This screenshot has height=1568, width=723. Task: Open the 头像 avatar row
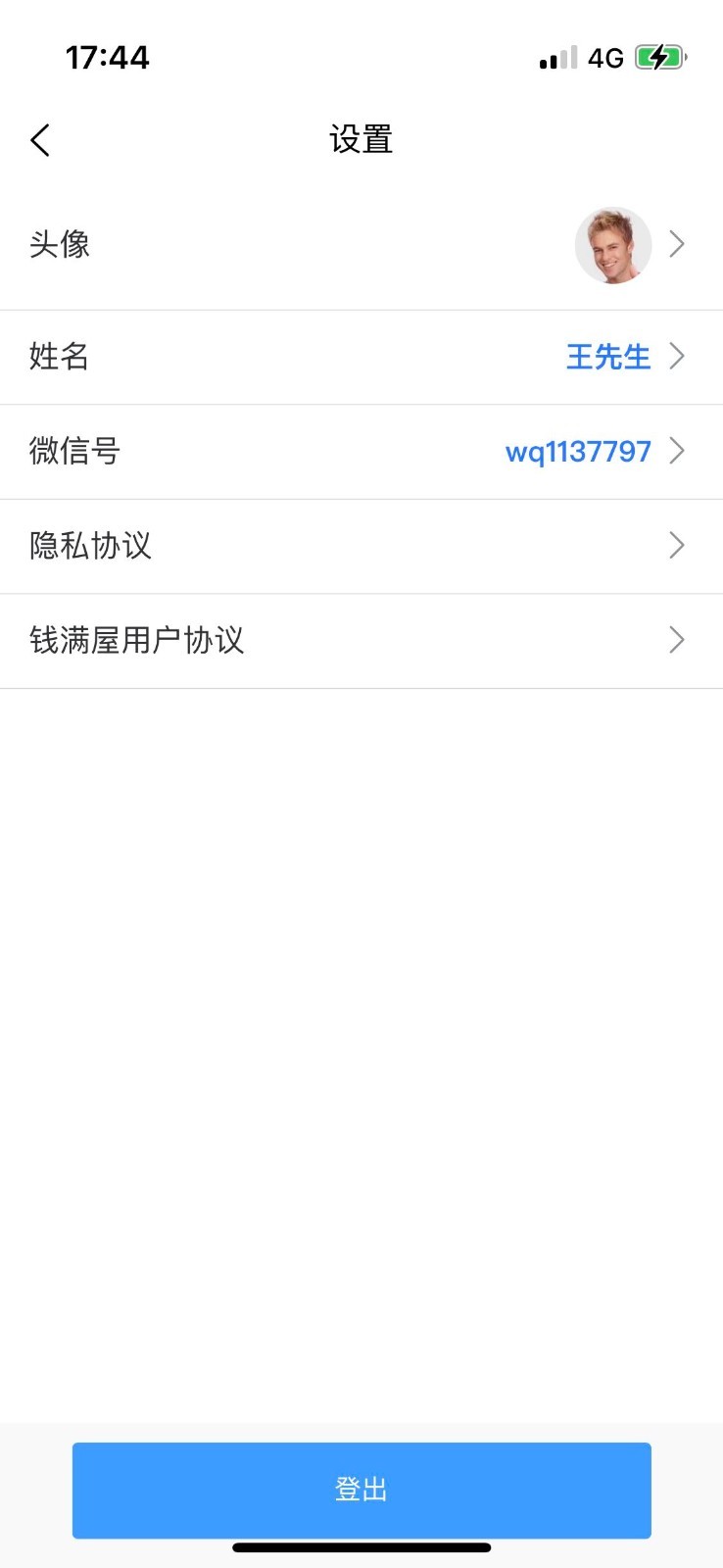(x=361, y=245)
